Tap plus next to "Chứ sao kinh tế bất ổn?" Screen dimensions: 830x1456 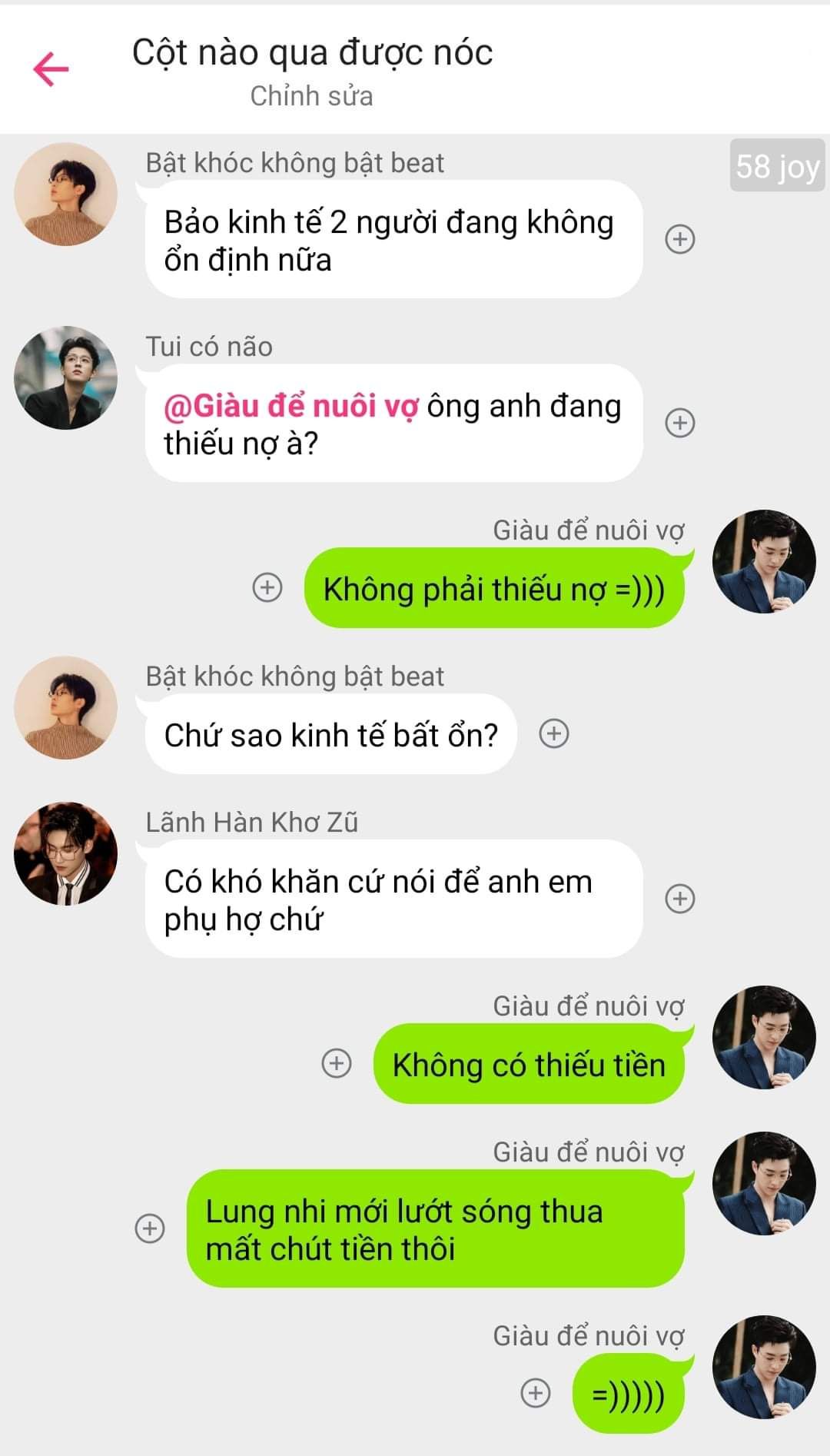(x=554, y=734)
